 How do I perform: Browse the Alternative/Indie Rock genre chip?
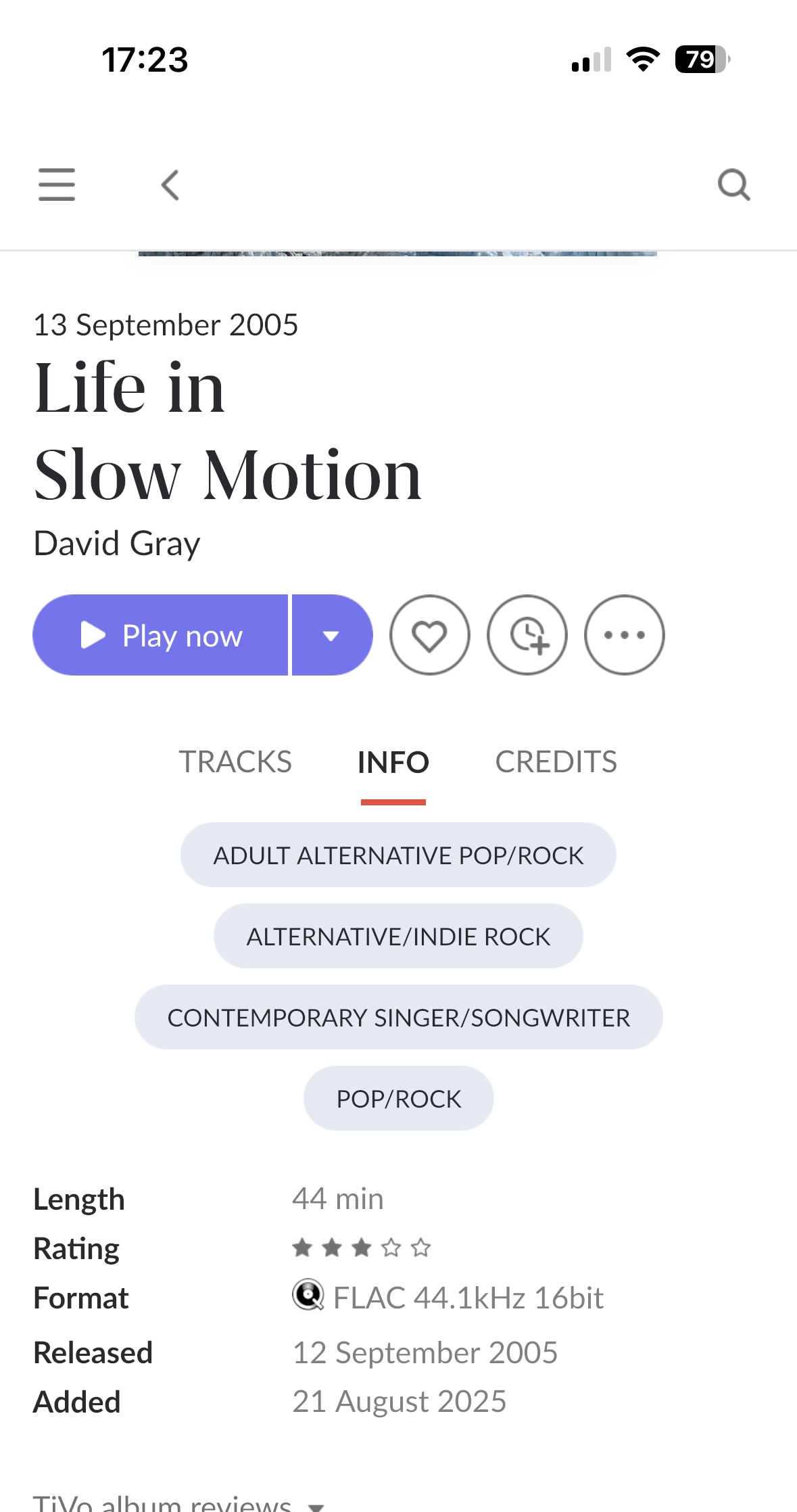pos(398,936)
